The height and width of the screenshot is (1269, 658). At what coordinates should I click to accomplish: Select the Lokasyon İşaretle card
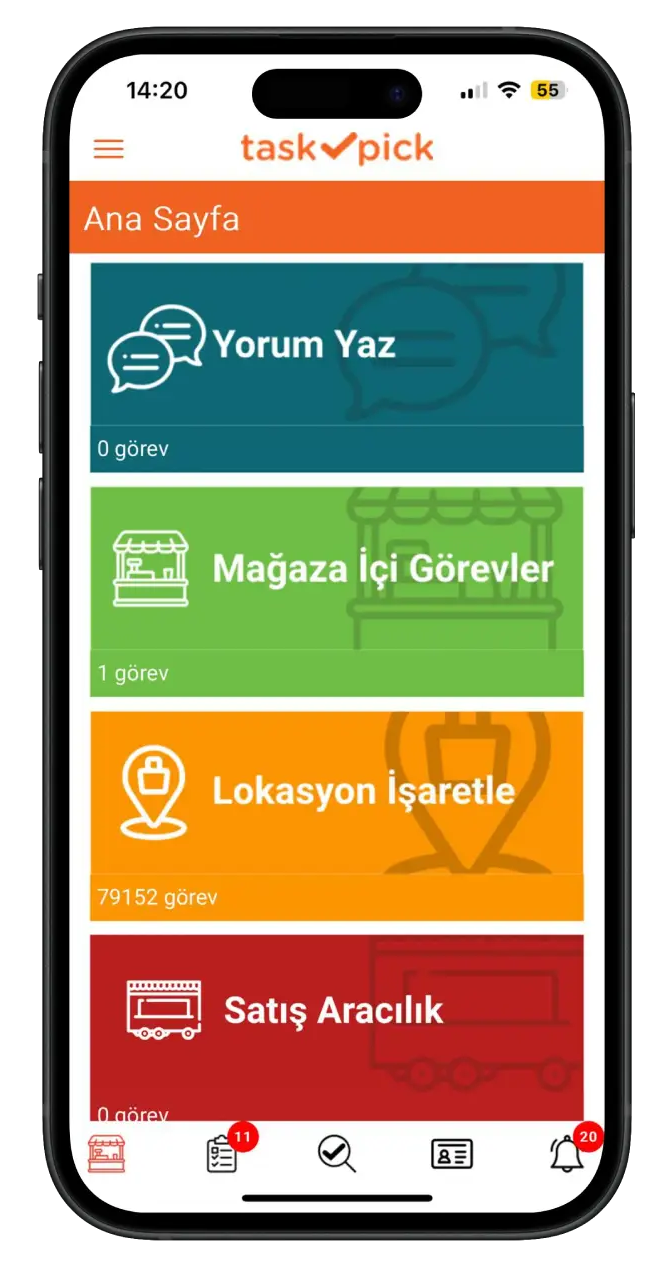(336, 814)
